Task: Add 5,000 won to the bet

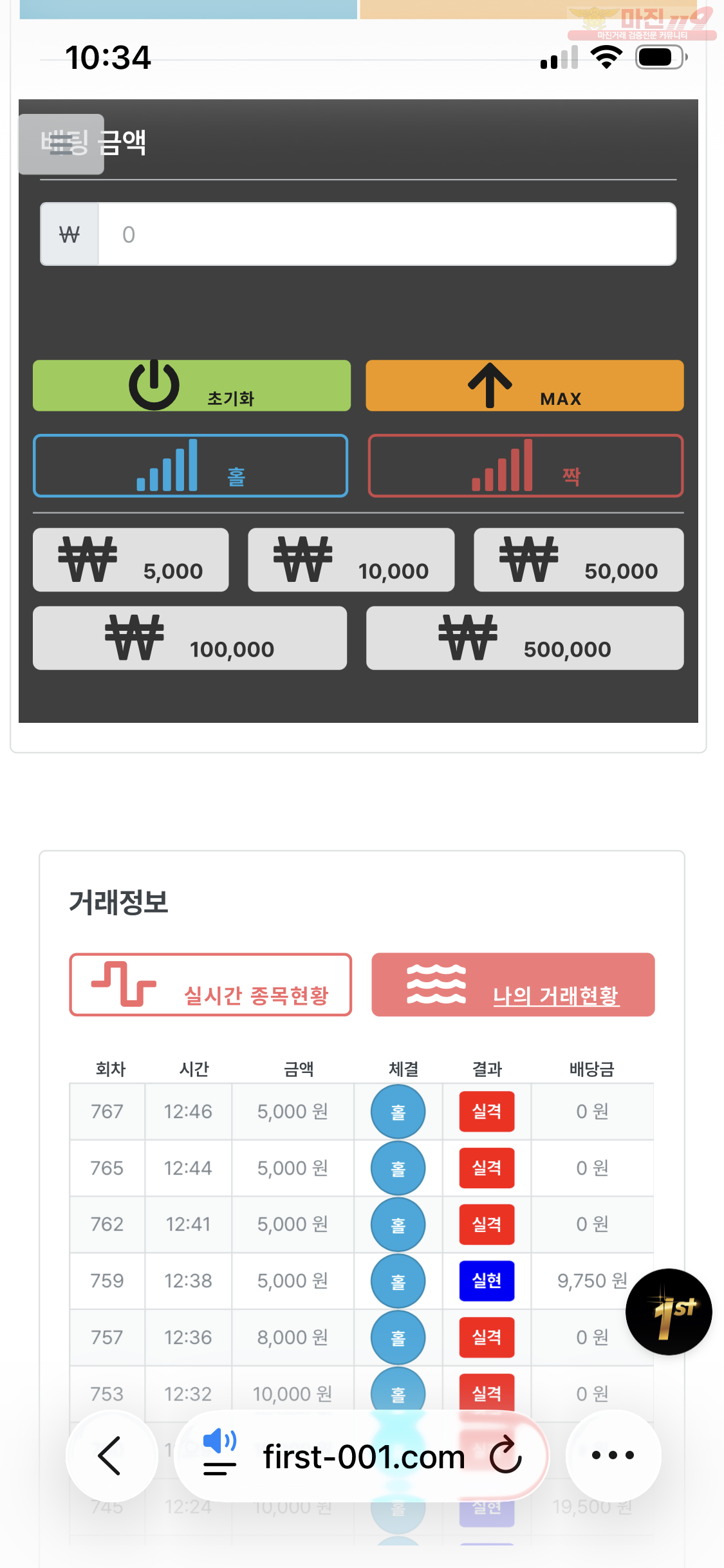Action: [x=131, y=560]
